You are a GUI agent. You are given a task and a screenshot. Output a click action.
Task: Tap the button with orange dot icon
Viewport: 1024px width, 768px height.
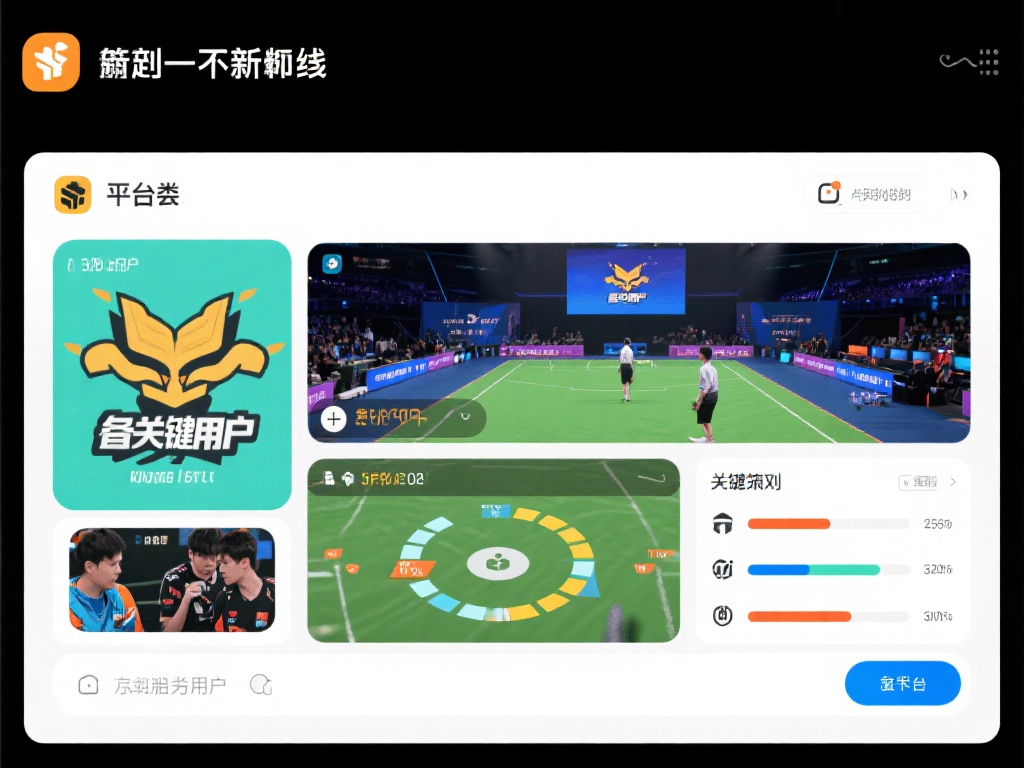click(866, 194)
